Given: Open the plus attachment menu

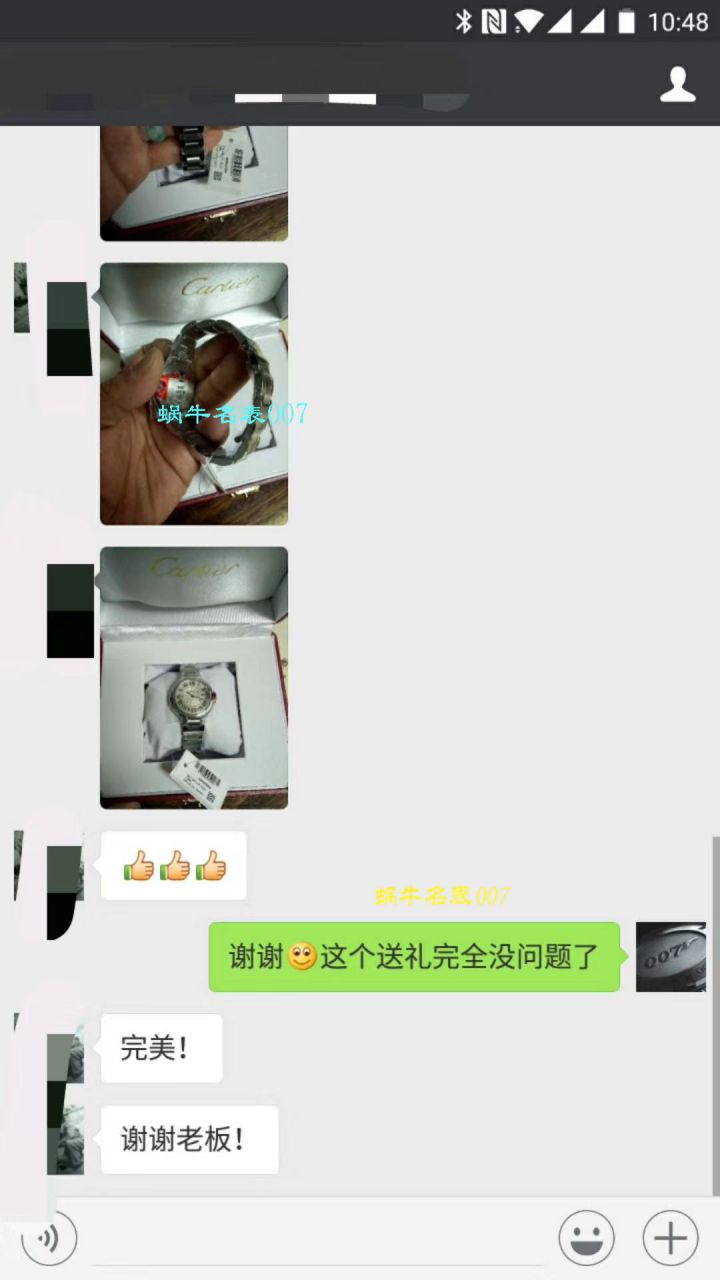Looking at the screenshot, I should tap(669, 1238).
